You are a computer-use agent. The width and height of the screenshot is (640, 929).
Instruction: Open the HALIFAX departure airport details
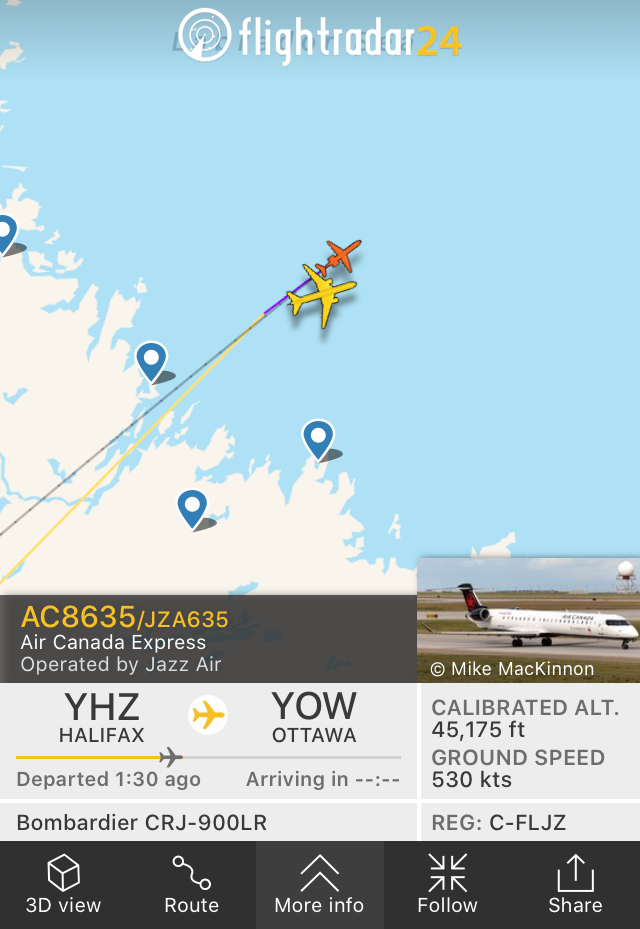101,718
